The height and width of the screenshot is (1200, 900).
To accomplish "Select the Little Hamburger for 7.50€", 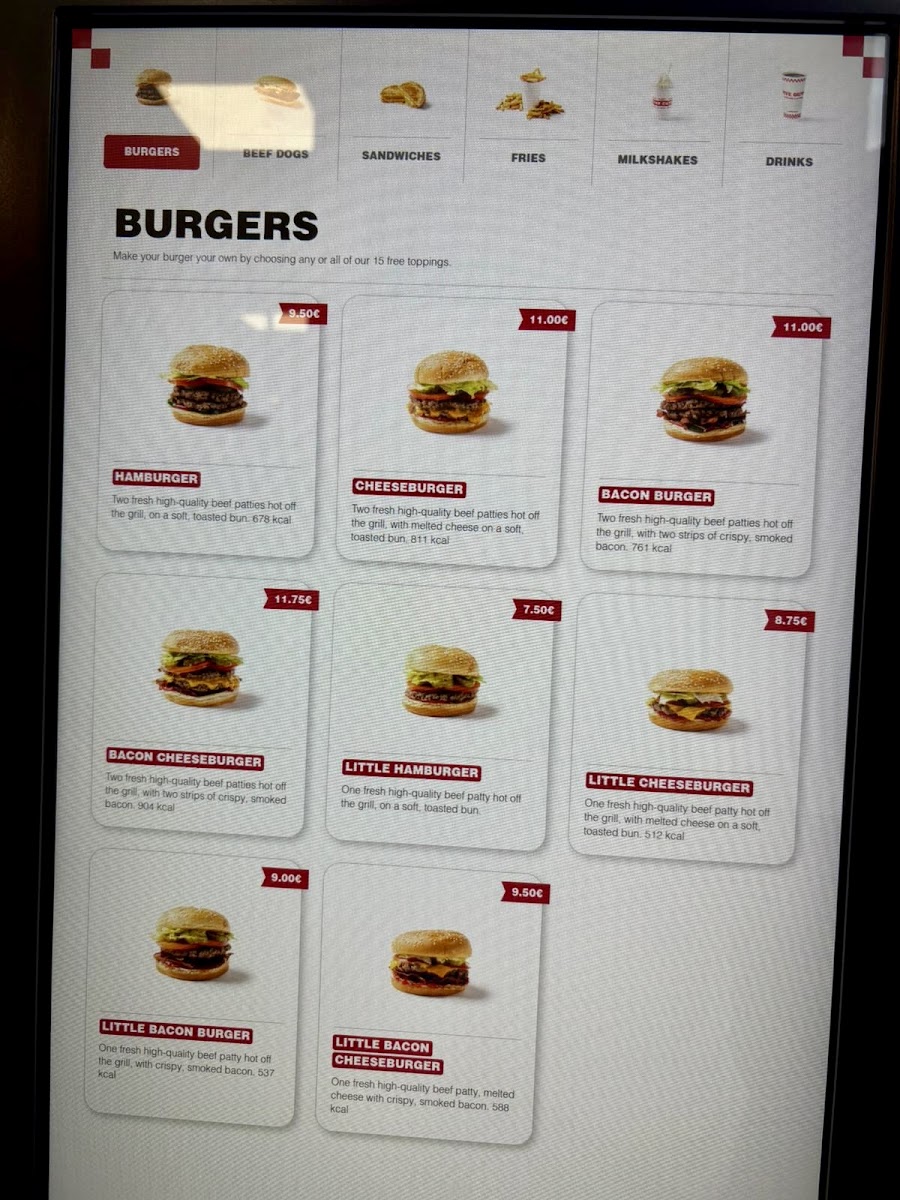I will [440, 715].
